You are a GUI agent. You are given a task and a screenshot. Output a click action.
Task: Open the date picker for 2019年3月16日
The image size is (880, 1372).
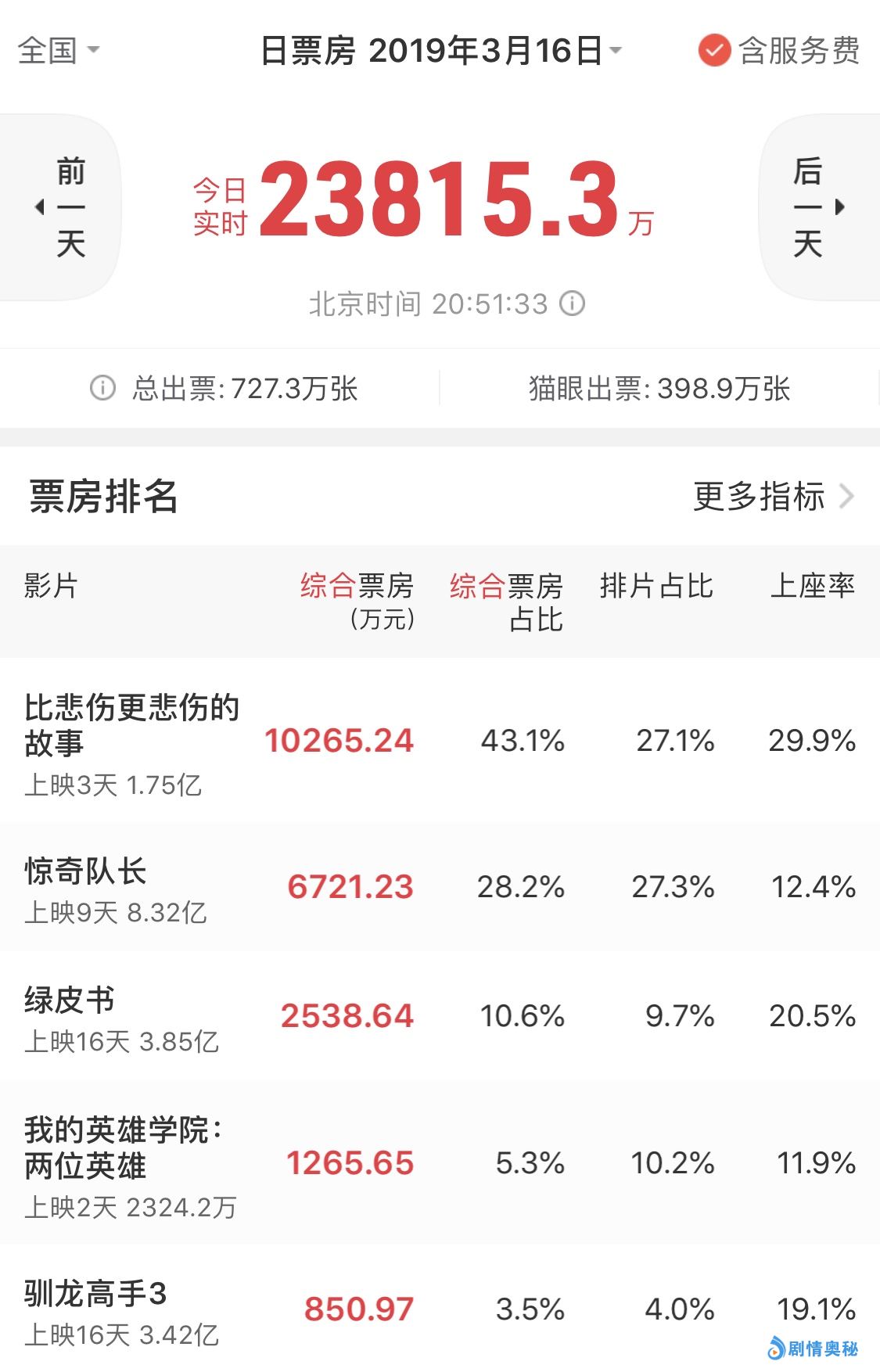[x=441, y=51]
